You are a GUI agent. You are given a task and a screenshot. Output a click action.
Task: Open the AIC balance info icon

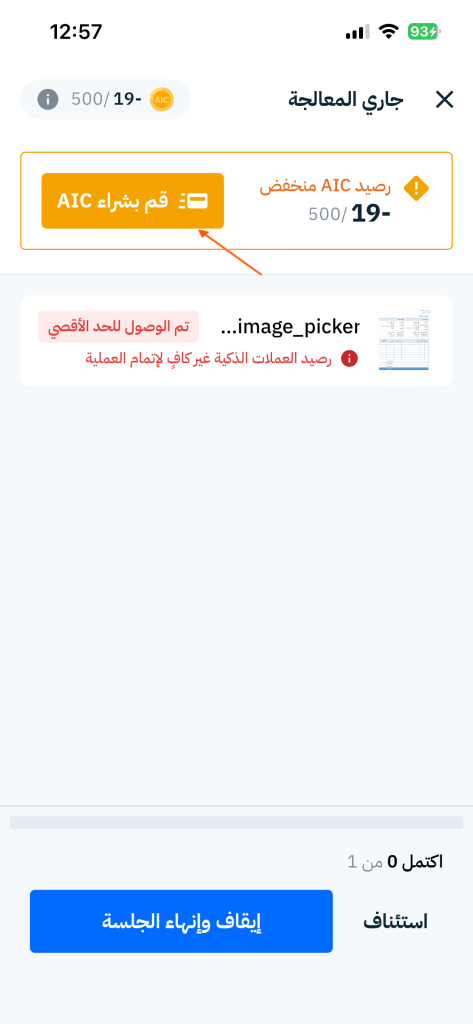(48, 100)
